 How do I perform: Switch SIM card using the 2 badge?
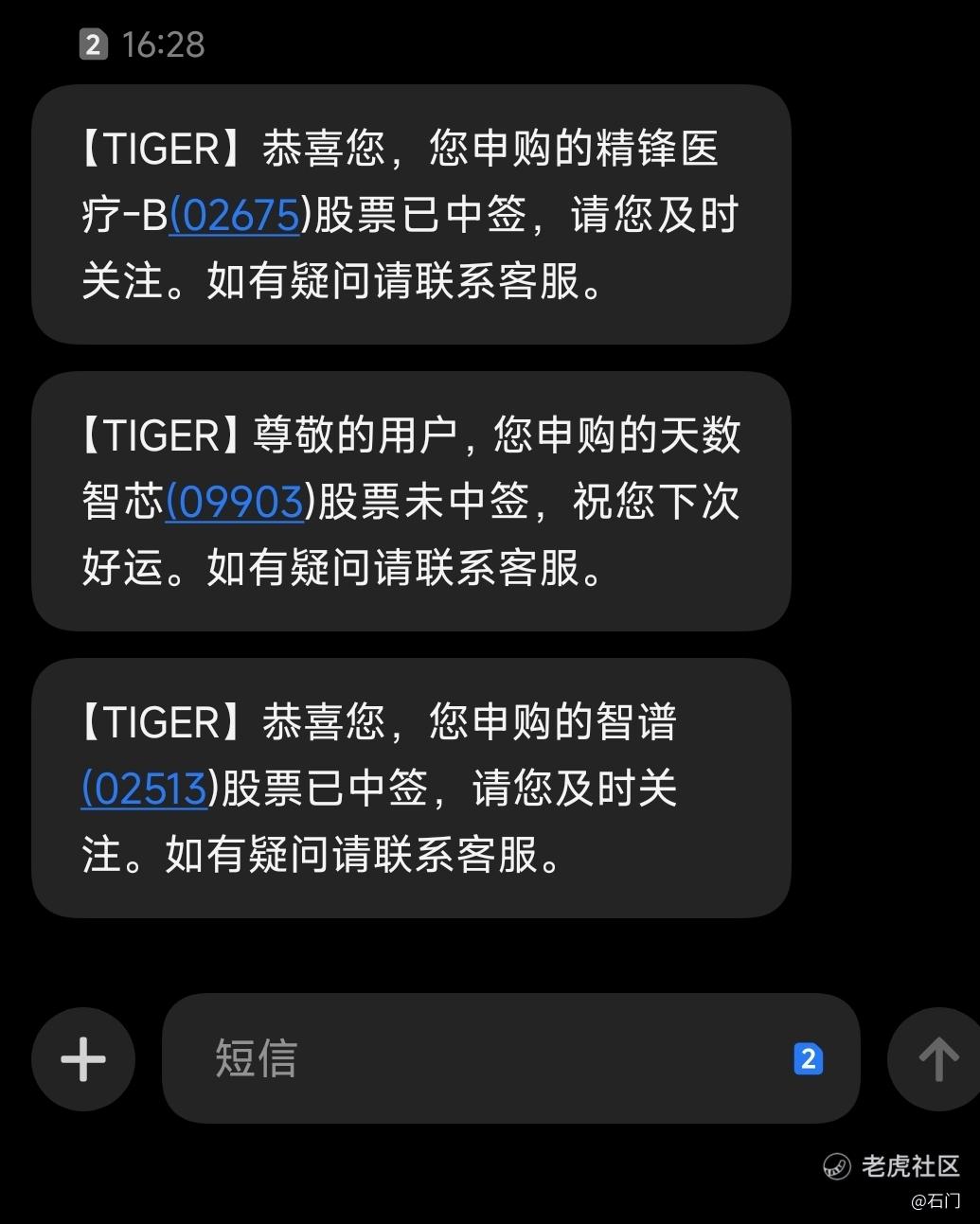808,1058
